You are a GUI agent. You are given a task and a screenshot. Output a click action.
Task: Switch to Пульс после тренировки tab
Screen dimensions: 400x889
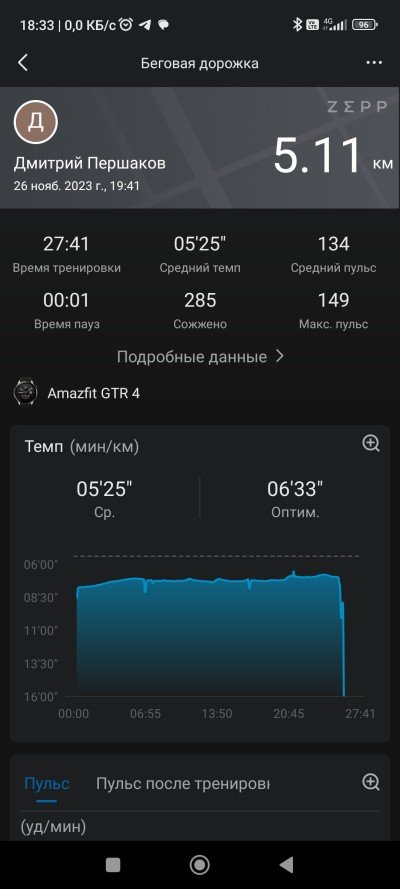tap(182, 784)
